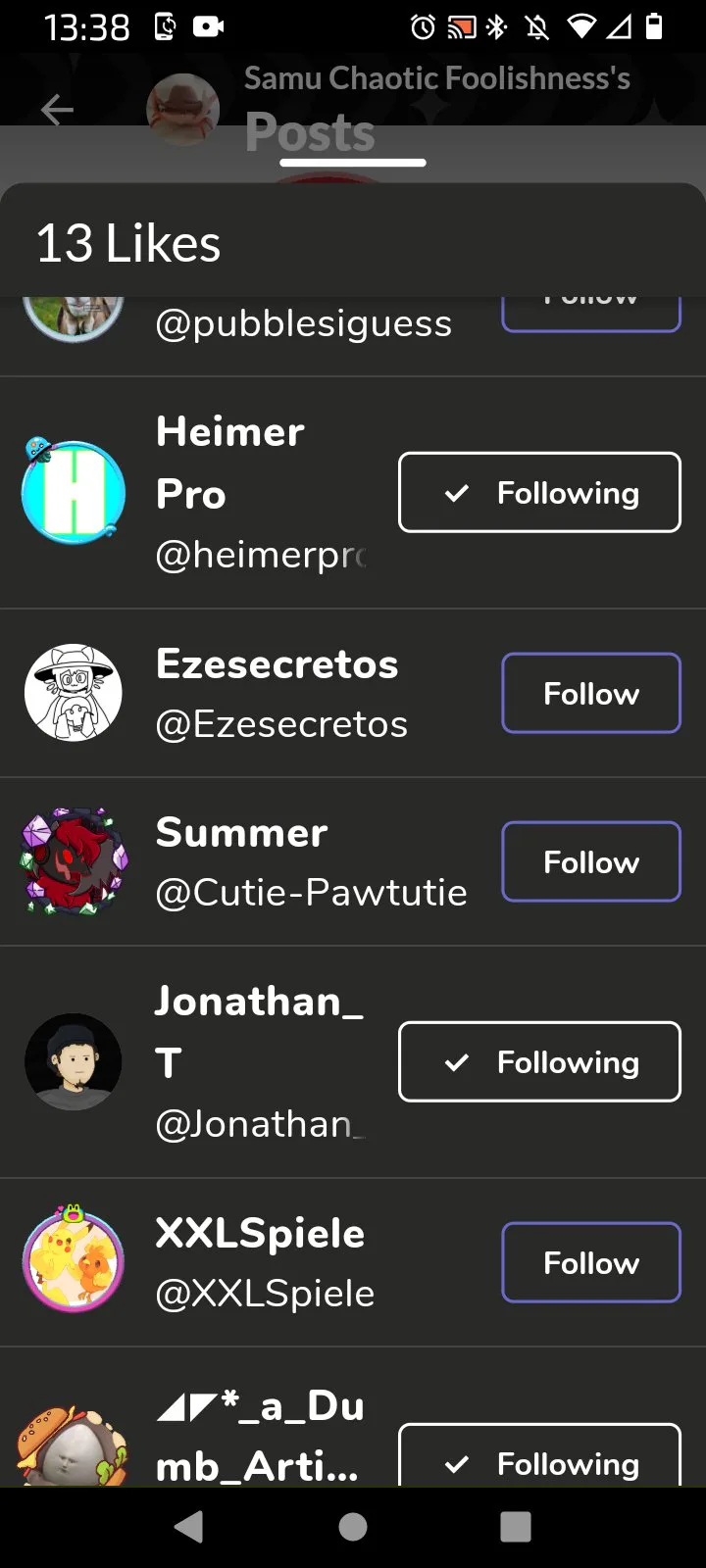Go back using the top-left arrow
The height and width of the screenshot is (1568, 706).
click(57, 110)
